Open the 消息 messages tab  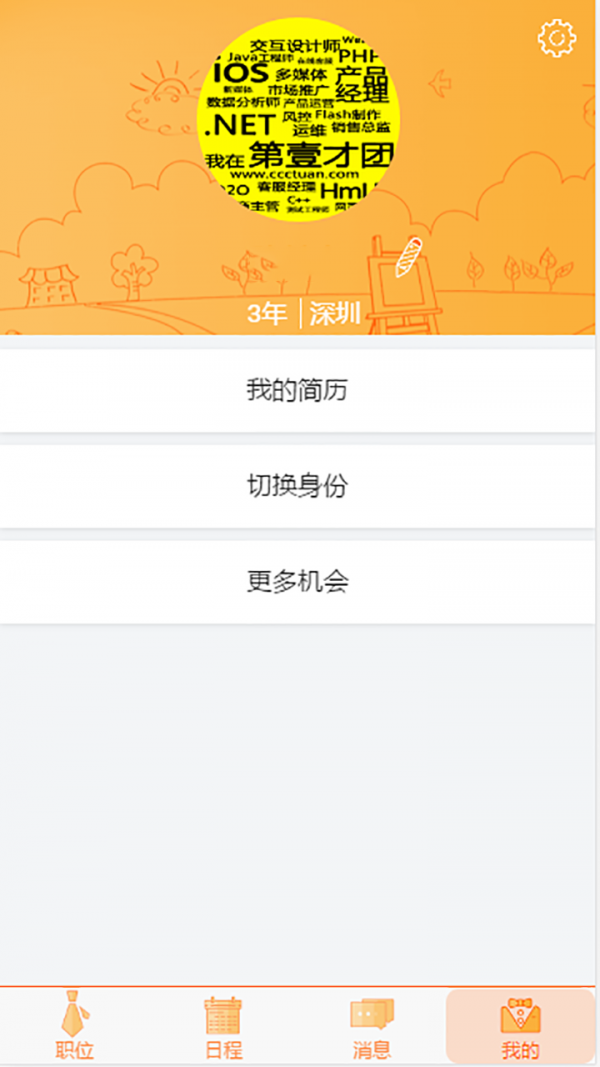pos(371,1026)
